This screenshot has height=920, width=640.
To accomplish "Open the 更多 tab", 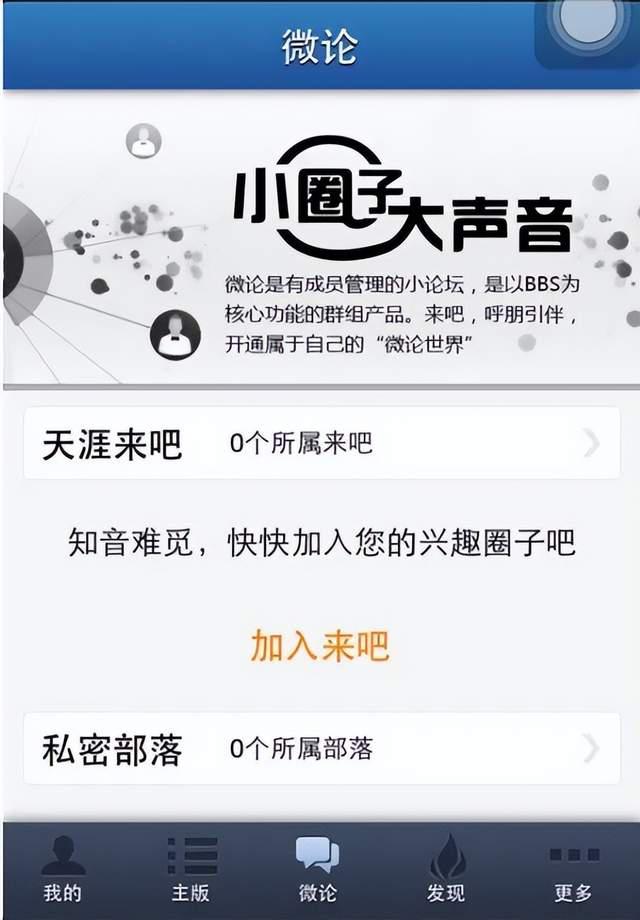I will click(574, 870).
